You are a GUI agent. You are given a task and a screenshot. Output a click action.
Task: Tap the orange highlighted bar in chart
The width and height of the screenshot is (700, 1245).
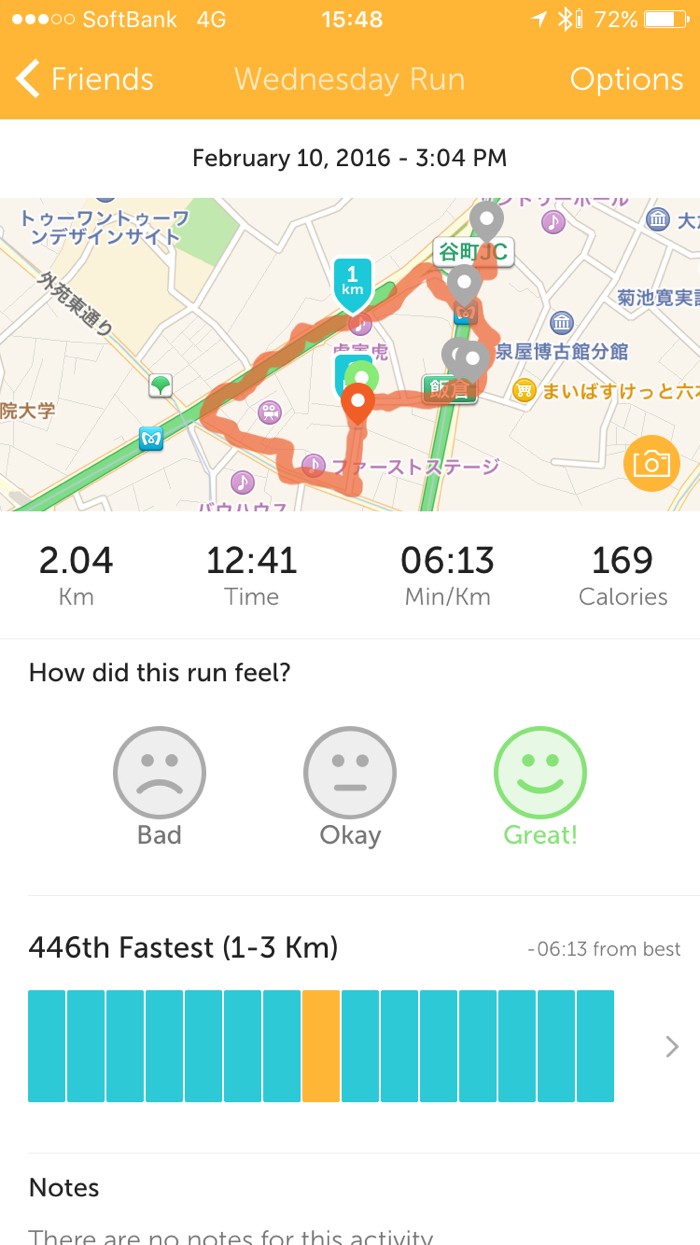[321, 1046]
